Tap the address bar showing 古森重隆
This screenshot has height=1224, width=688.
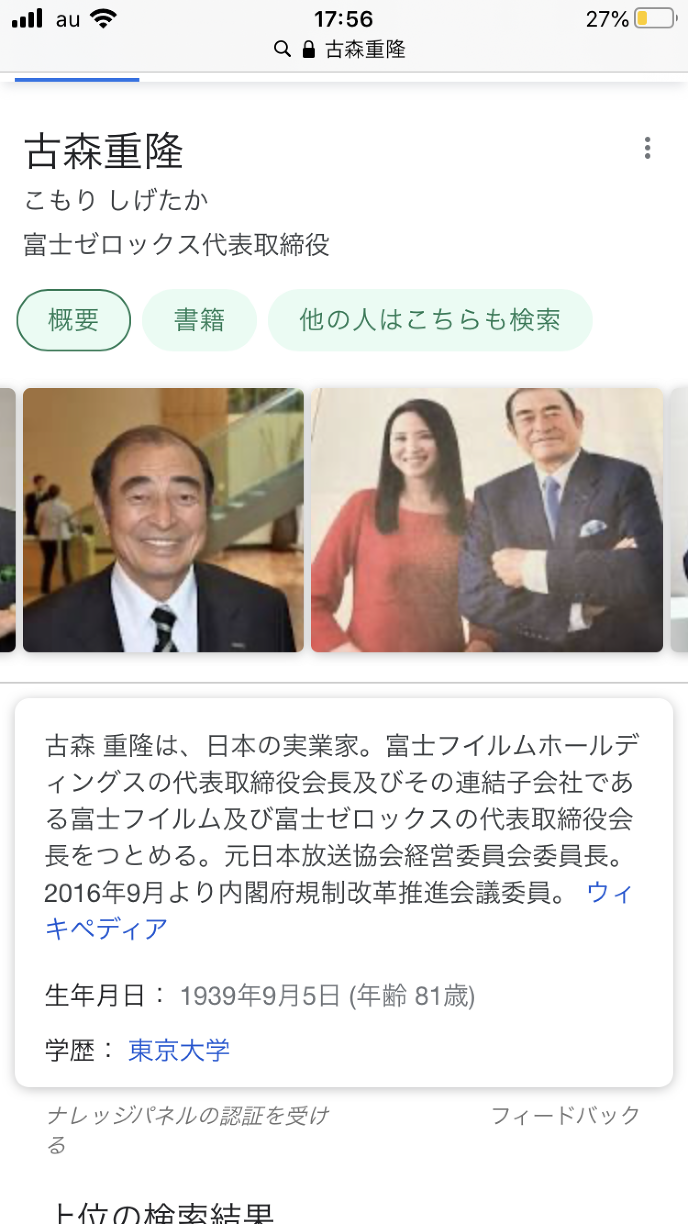click(343, 49)
